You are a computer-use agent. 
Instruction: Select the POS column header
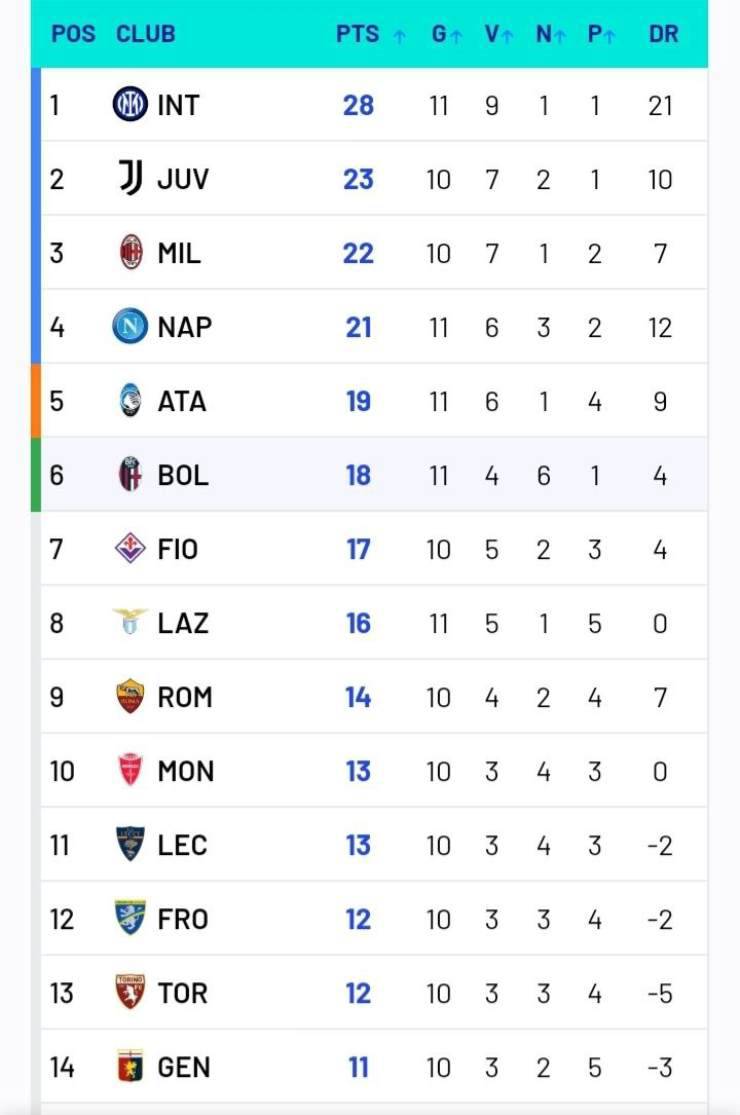[72, 34]
